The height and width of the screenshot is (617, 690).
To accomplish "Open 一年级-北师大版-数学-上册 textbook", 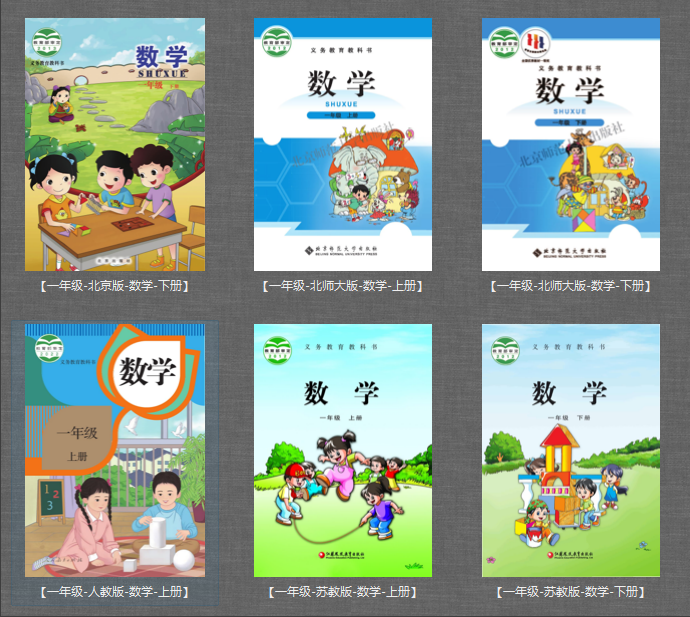I will point(343,144).
